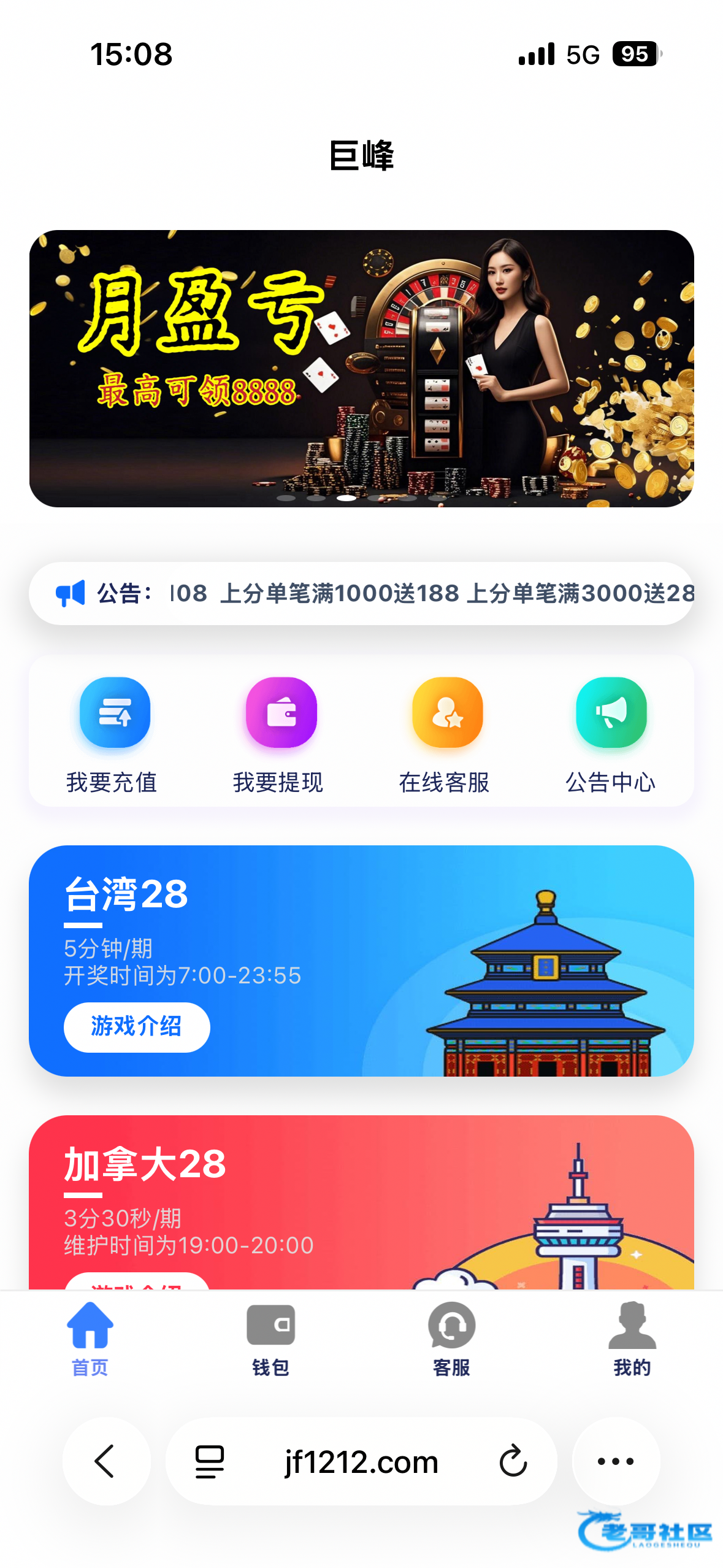This screenshot has height=1568, width=723.
Task: Open the 月盈亏 promotional banner
Action: coord(361,368)
